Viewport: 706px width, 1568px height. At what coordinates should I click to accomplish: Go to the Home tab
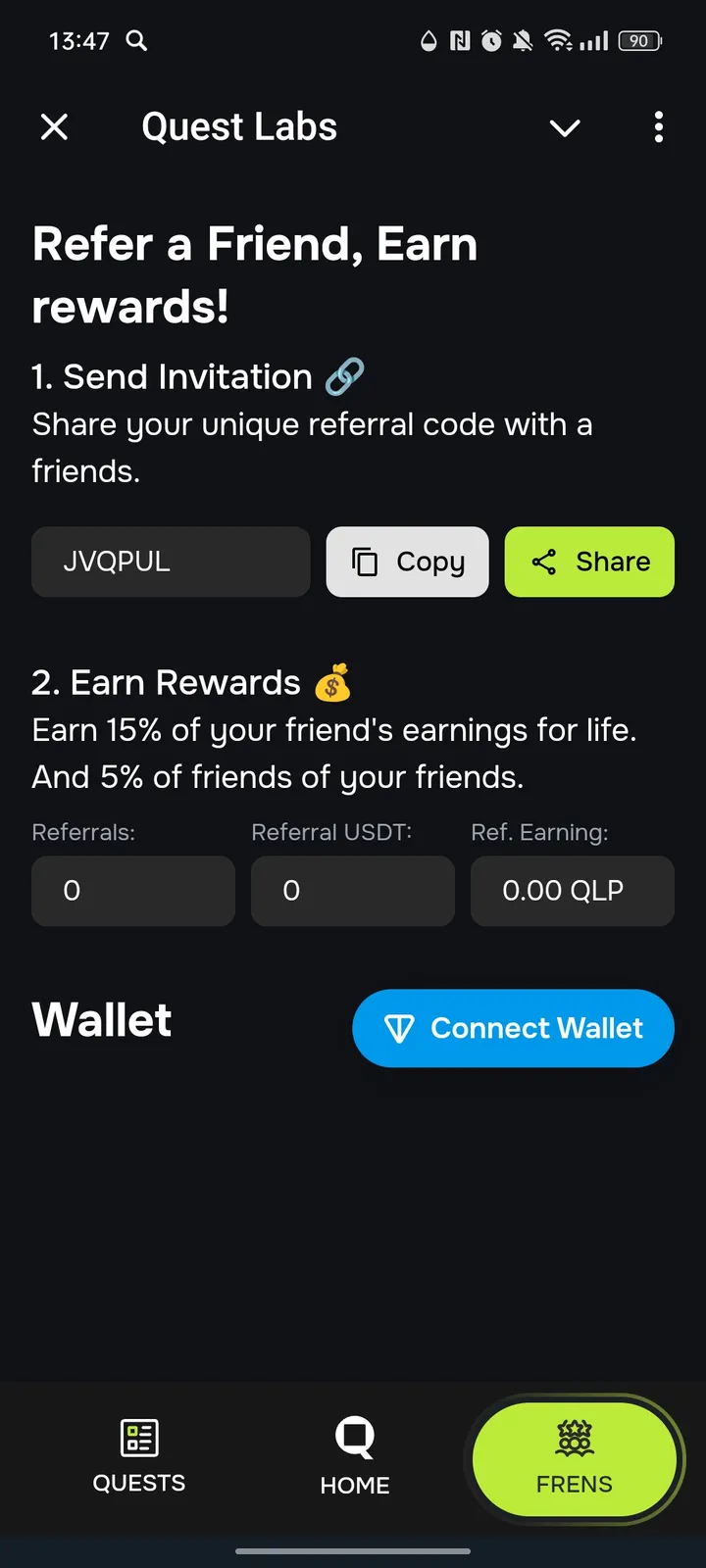coord(355,1456)
